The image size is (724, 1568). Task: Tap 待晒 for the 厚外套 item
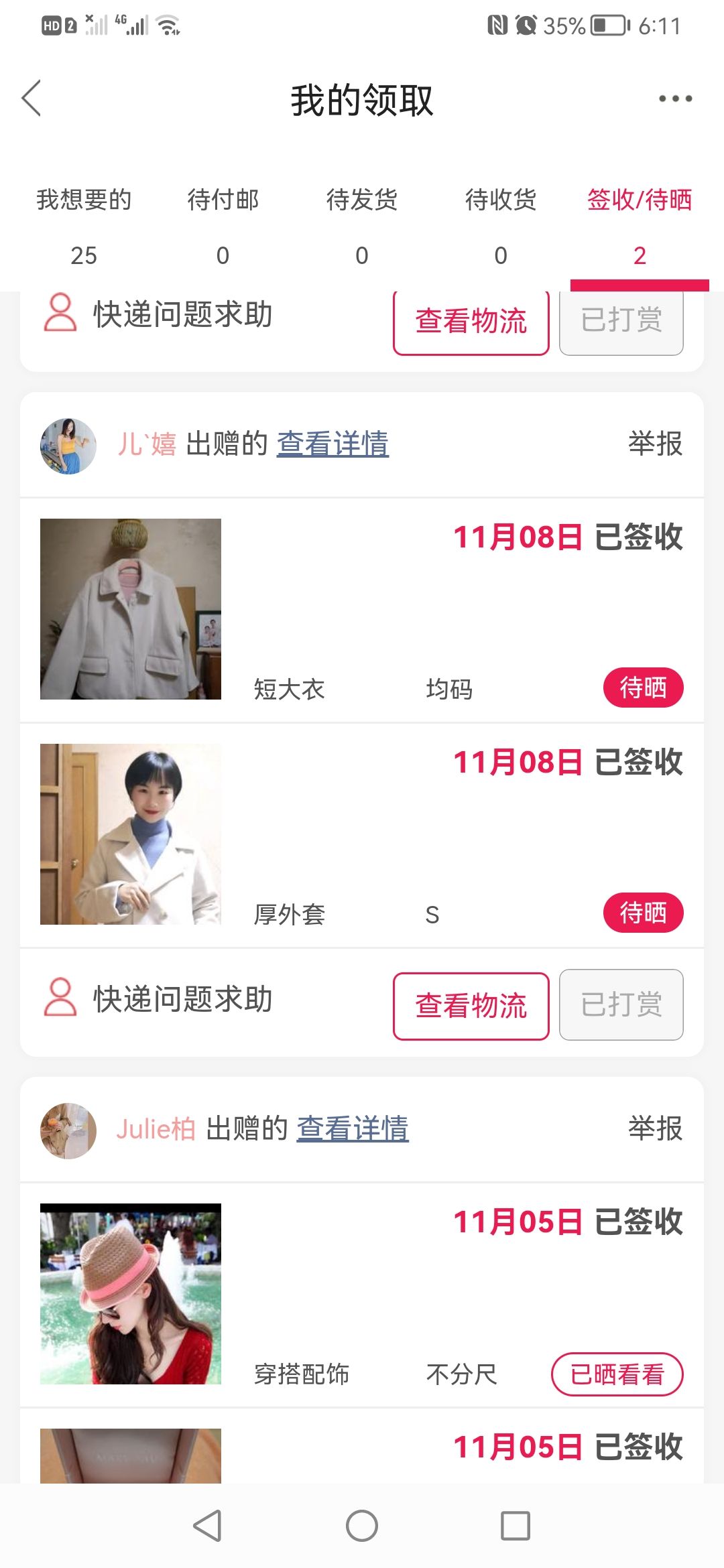(x=643, y=913)
